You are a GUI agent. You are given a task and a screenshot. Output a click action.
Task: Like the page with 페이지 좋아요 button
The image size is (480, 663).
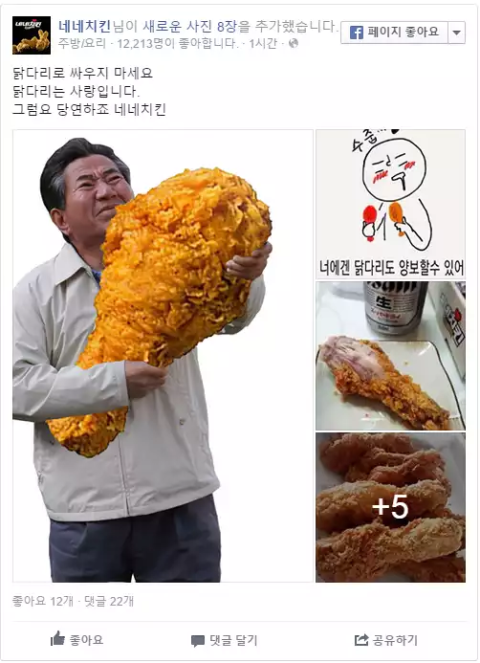coord(394,32)
